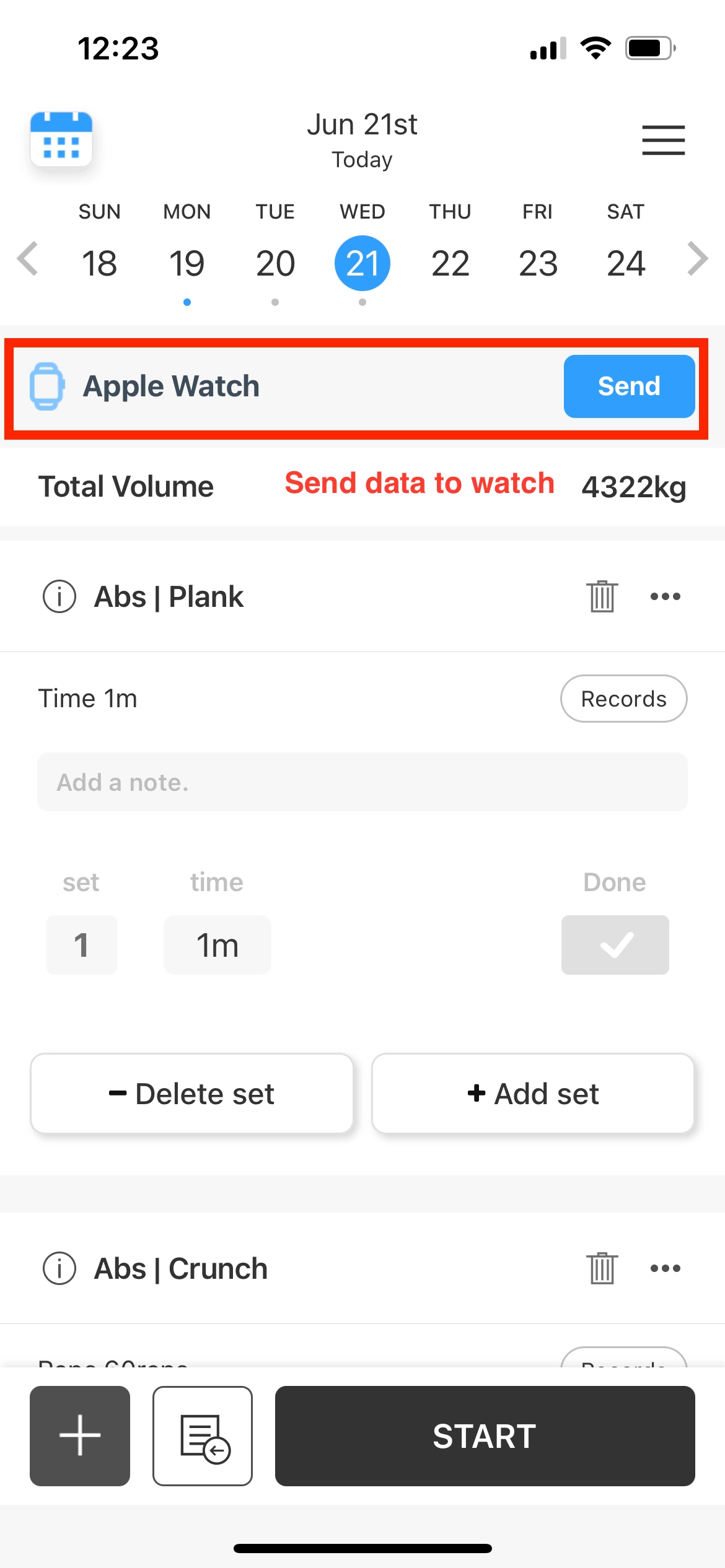Send workout to Apple Watch

point(628,386)
